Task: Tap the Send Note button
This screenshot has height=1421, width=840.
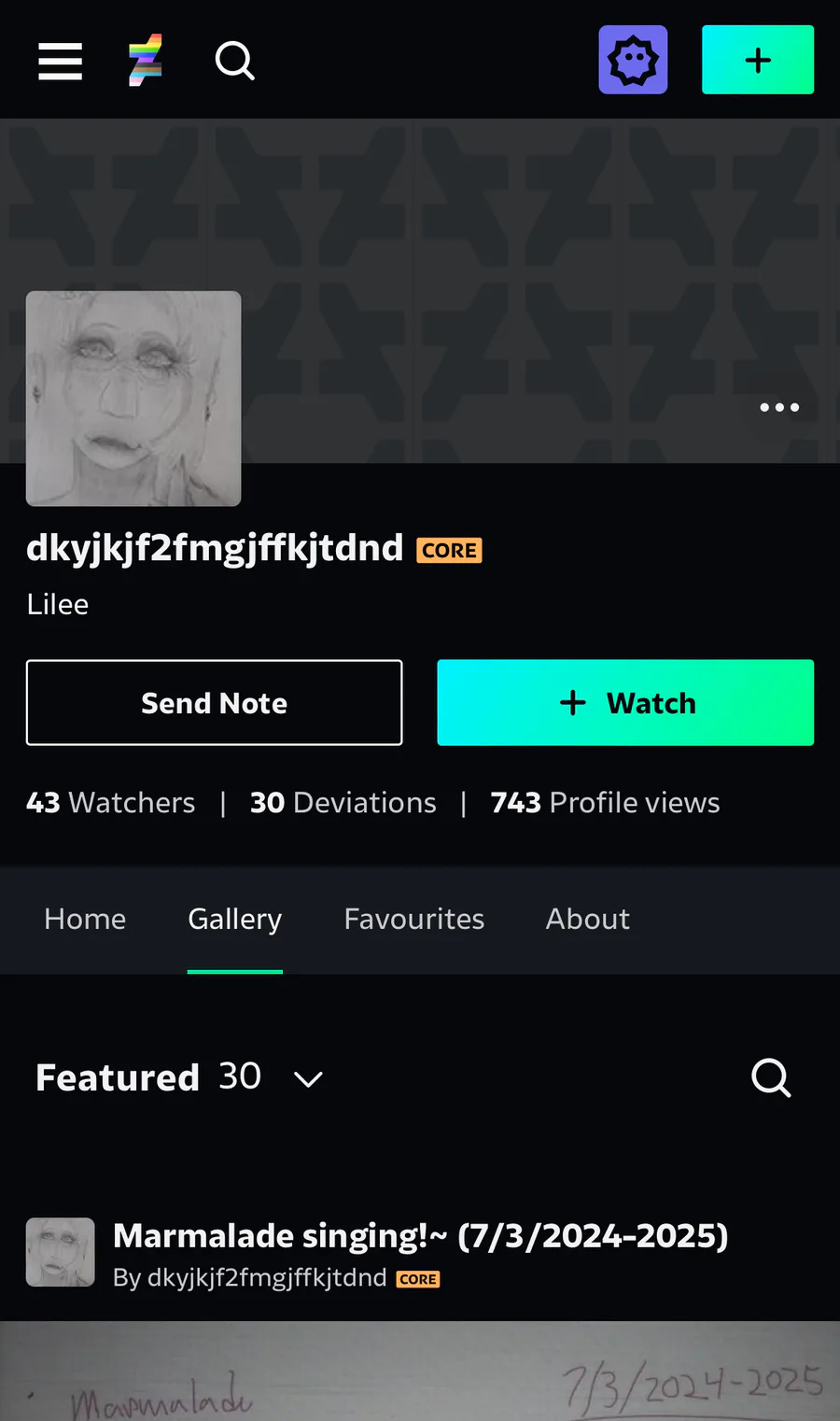Action: tap(214, 702)
